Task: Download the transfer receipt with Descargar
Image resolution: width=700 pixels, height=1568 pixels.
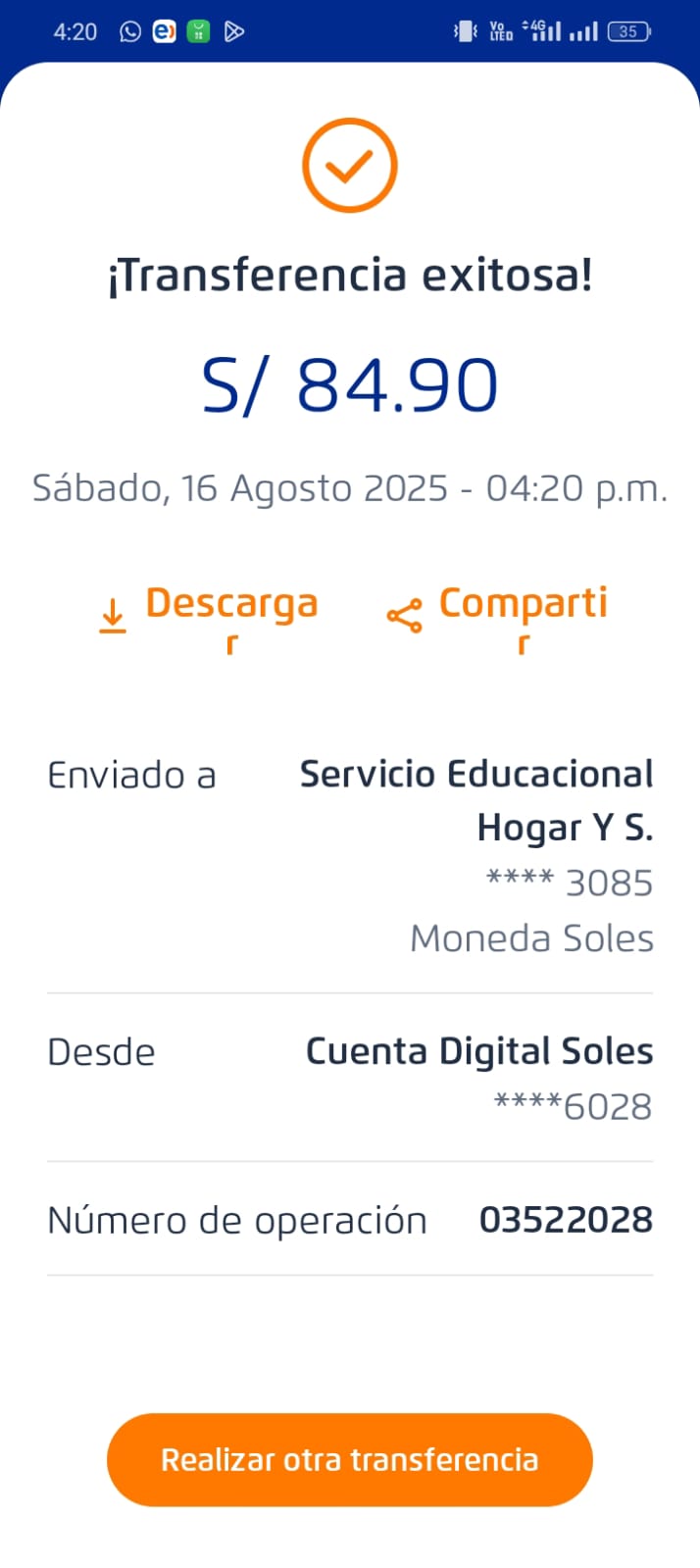Action: point(210,615)
